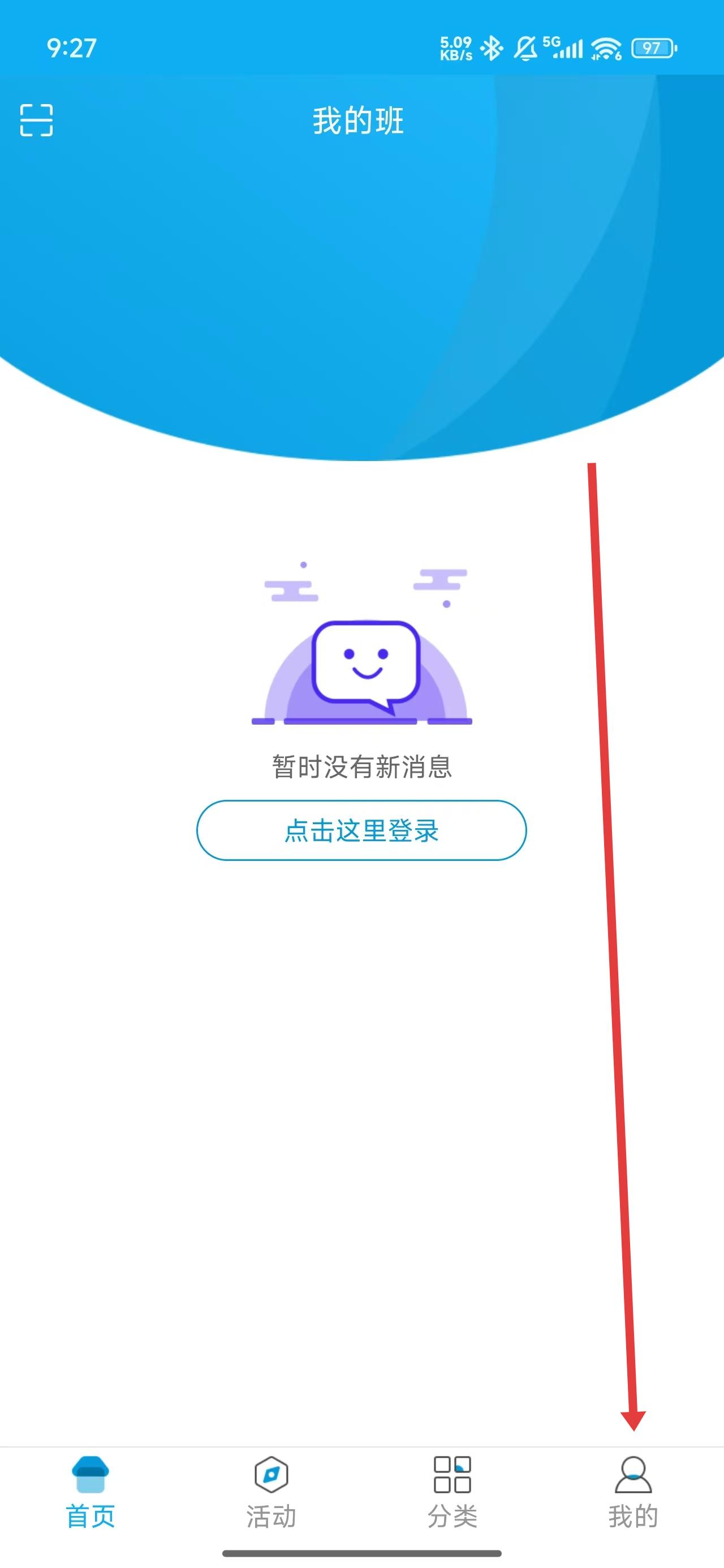
Task: Switch to the 活动 tab
Action: [271, 1492]
